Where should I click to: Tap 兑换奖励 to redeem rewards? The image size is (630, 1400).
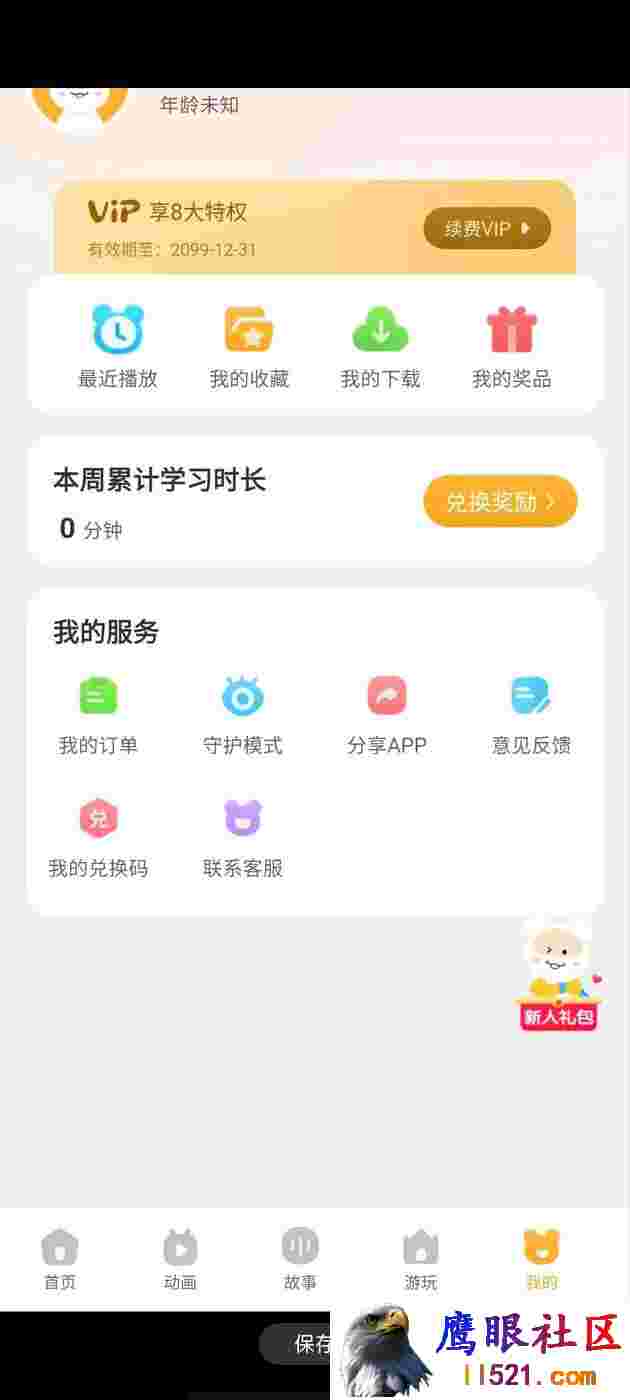[501, 501]
